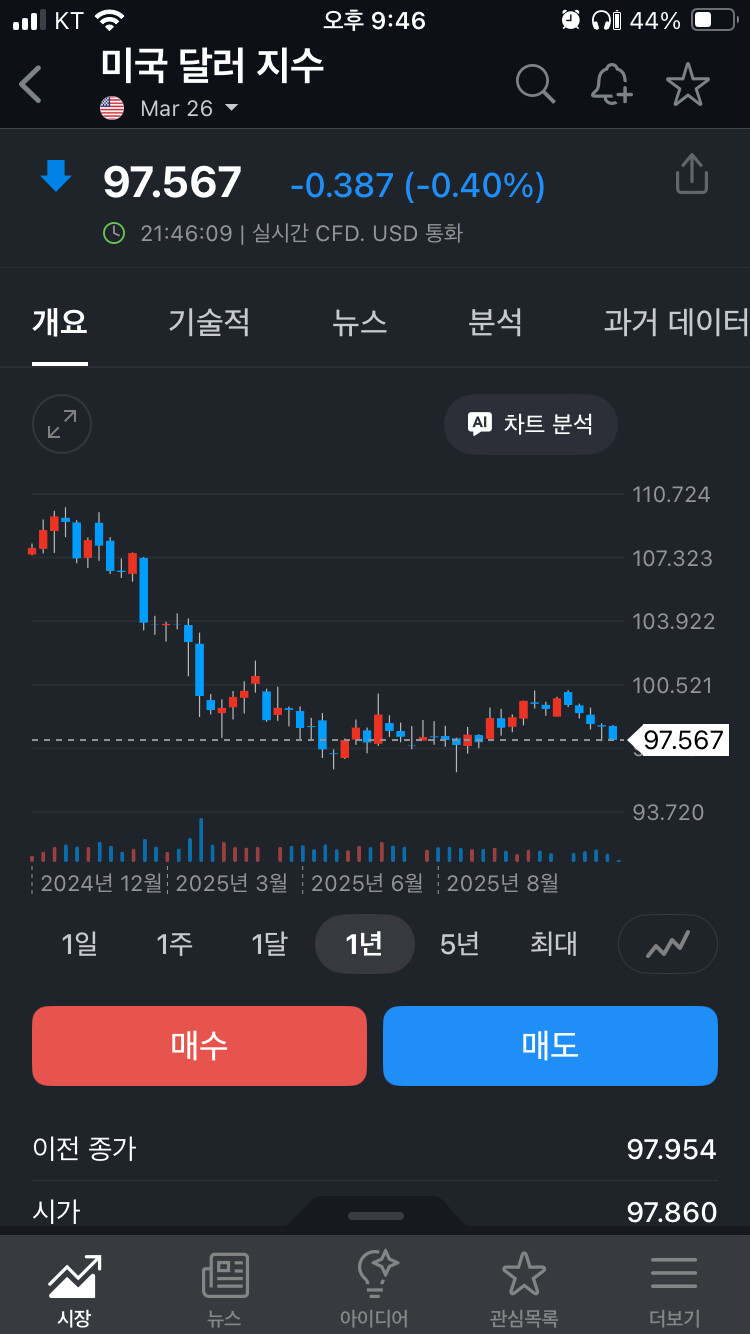Go back using the top-left arrow
This screenshot has height=1334, width=750.
coord(31,85)
